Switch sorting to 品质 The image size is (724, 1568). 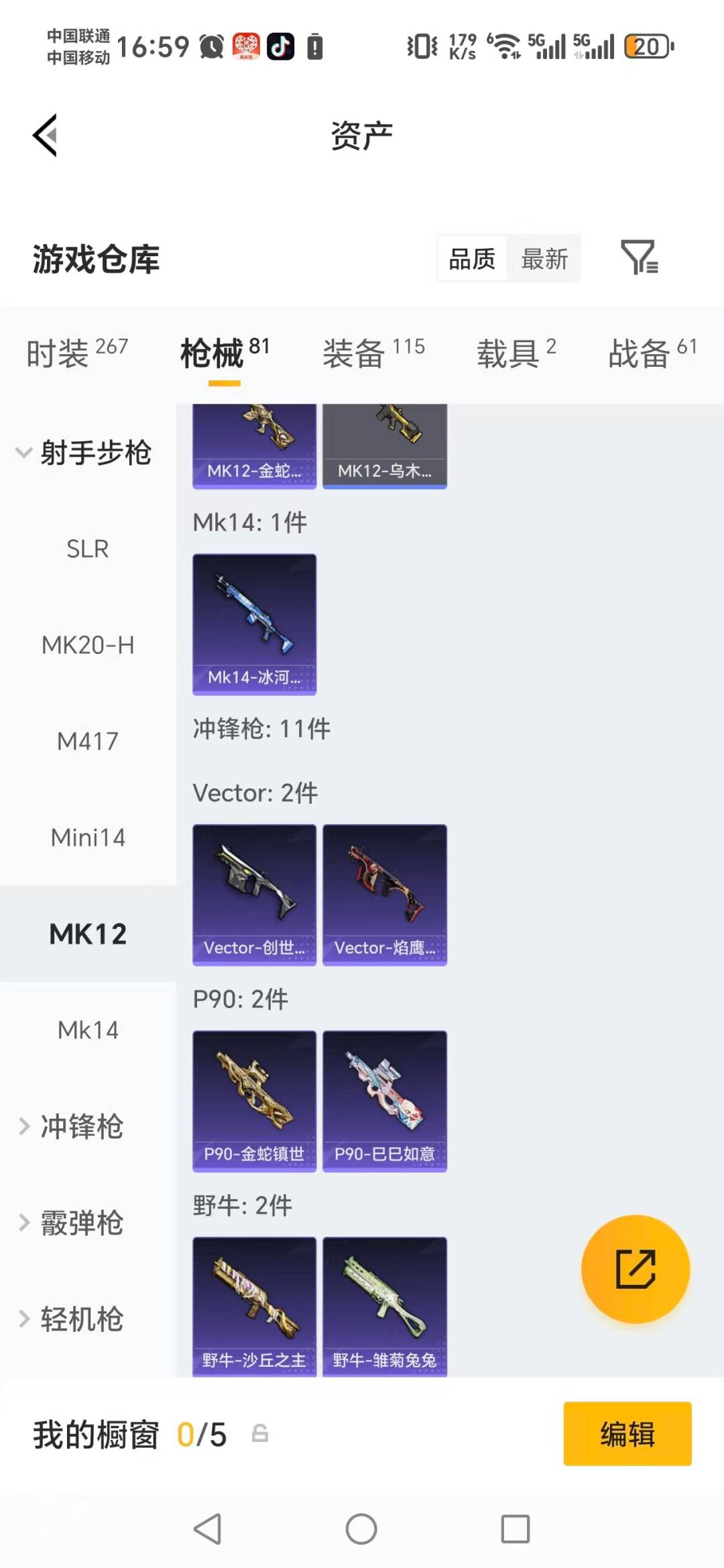472,260
